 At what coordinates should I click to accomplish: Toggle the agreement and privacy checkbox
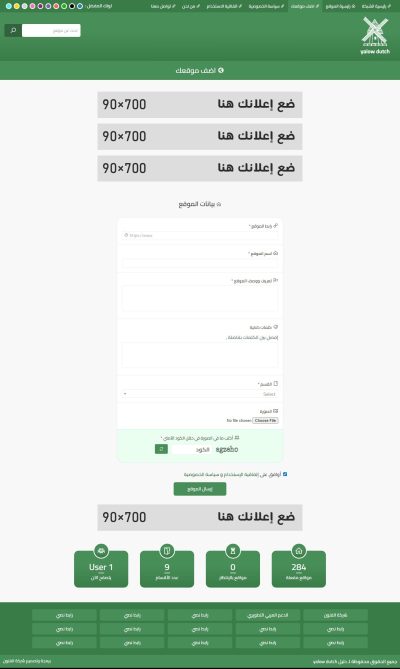pyautogui.click(x=285, y=474)
